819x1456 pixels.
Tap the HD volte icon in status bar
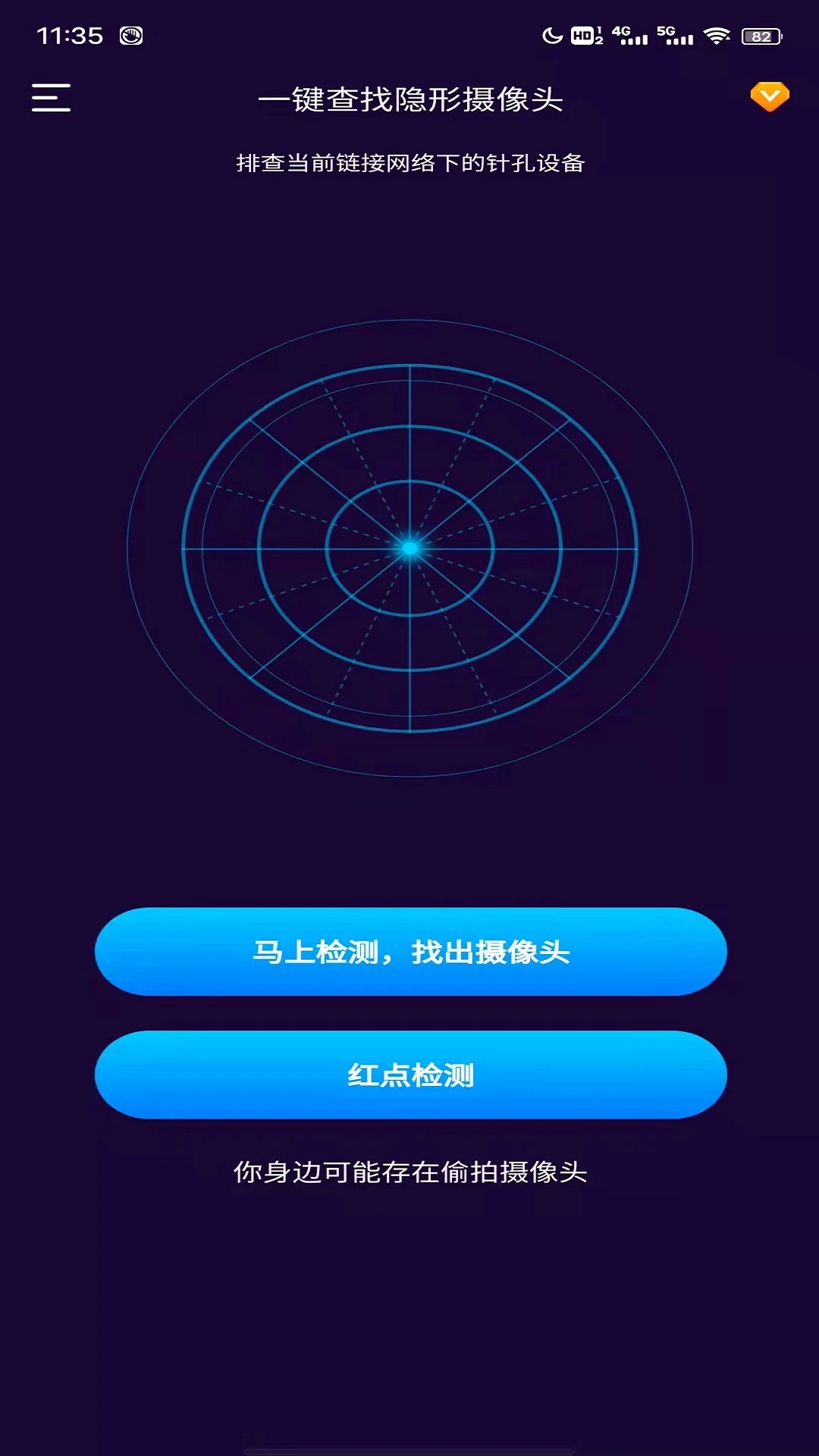point(584,34)
